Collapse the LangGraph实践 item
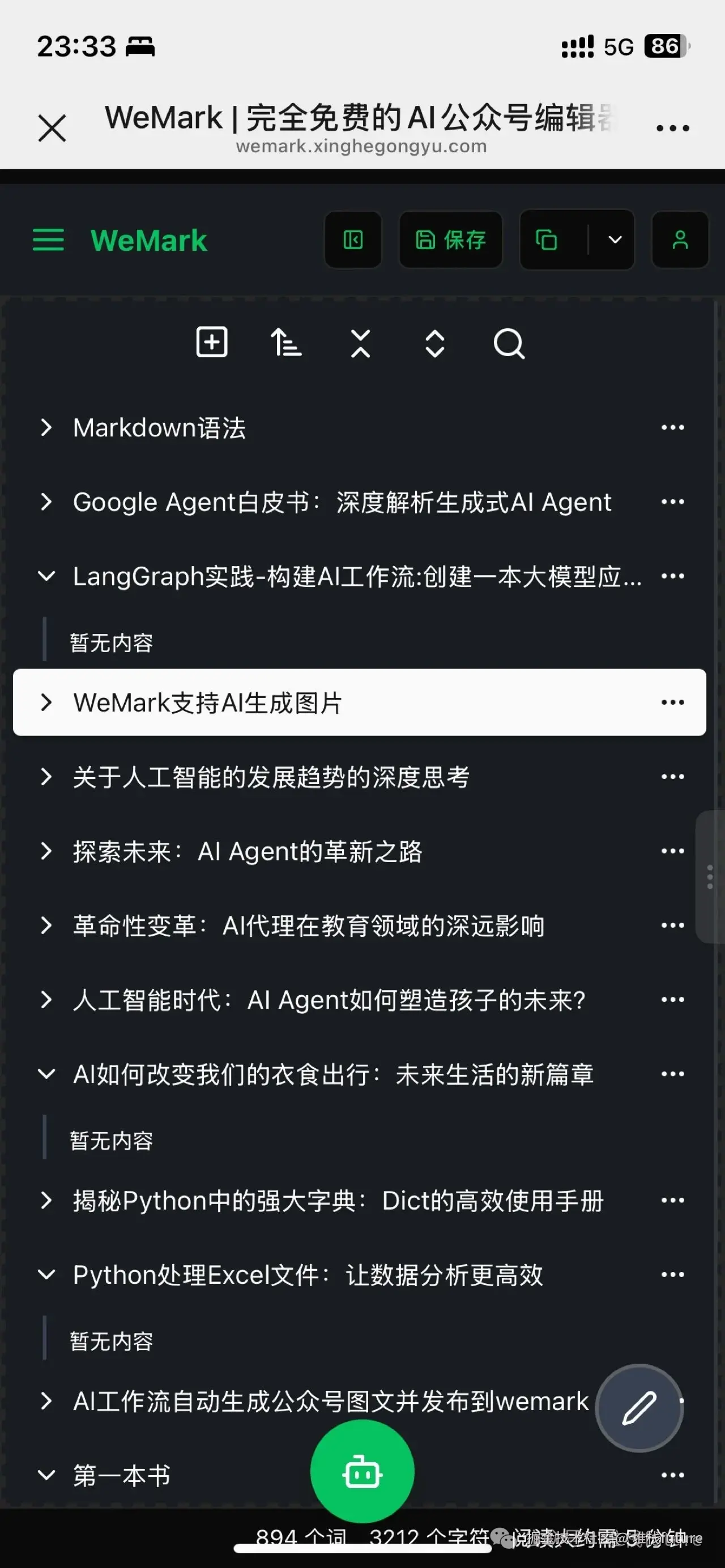 [x=46, y=576]
